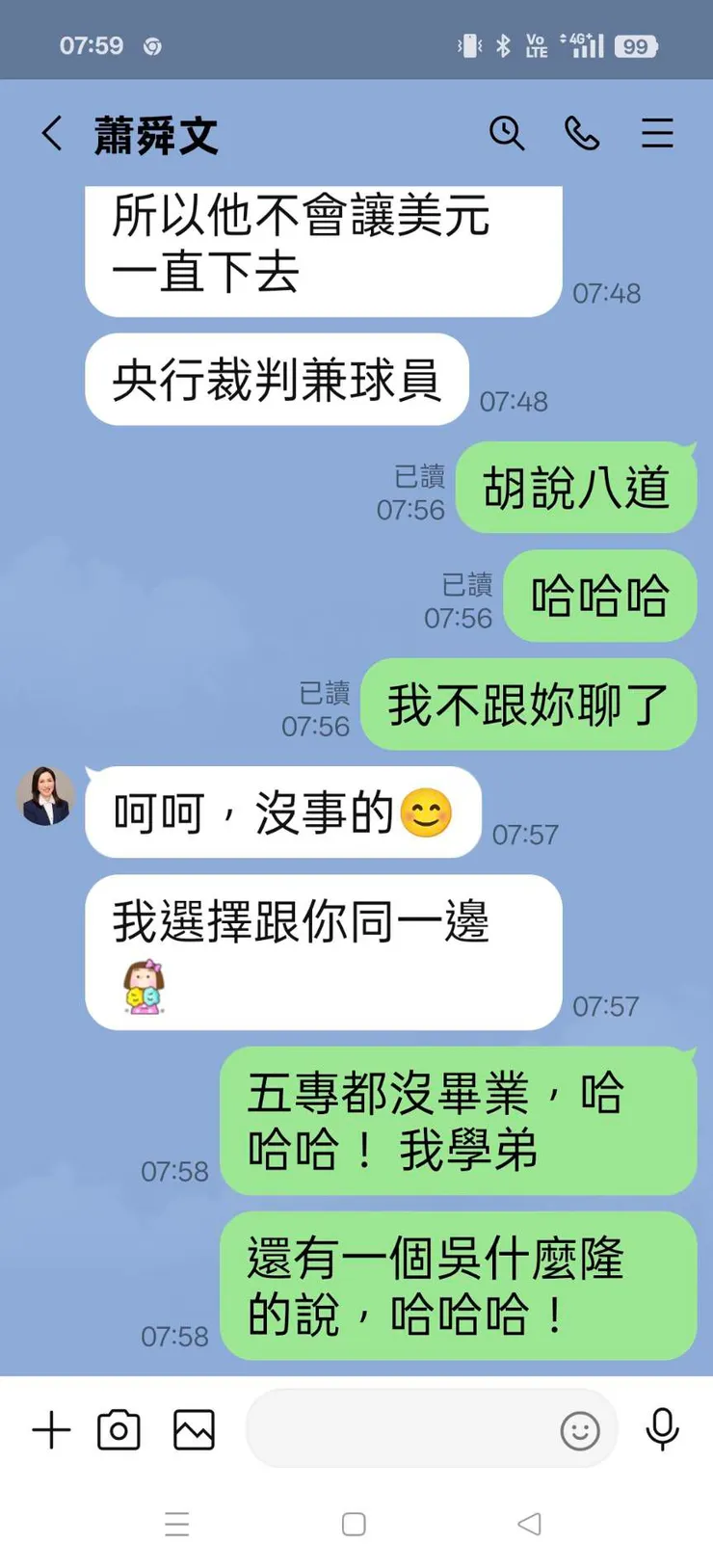Select the message bubble 胡說八道

coord(575,488)
